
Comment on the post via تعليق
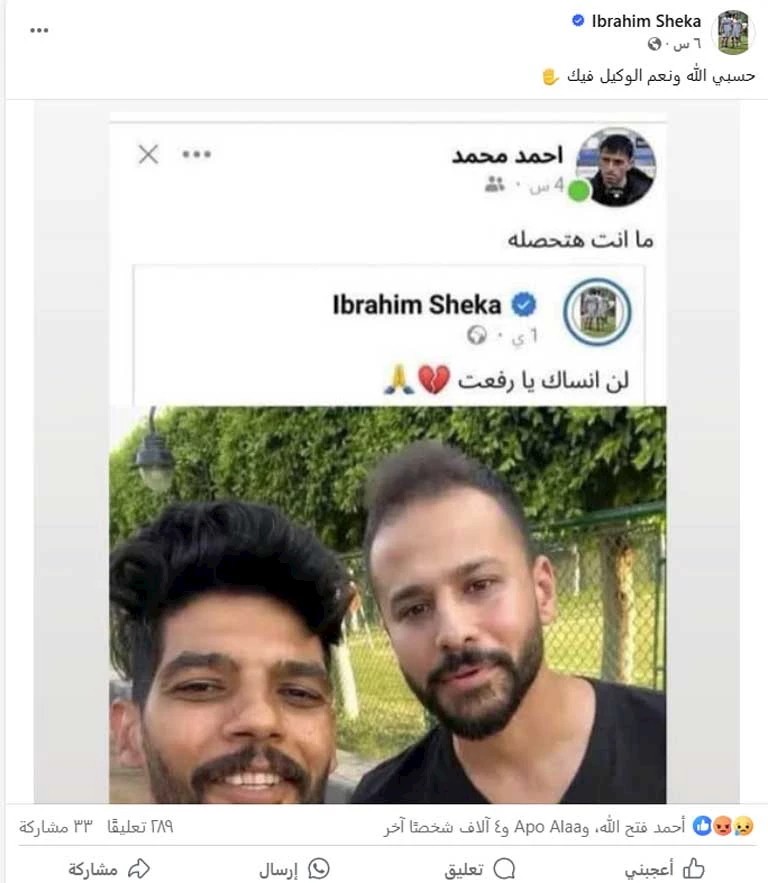pyautogui.click(x=476, y=868)
